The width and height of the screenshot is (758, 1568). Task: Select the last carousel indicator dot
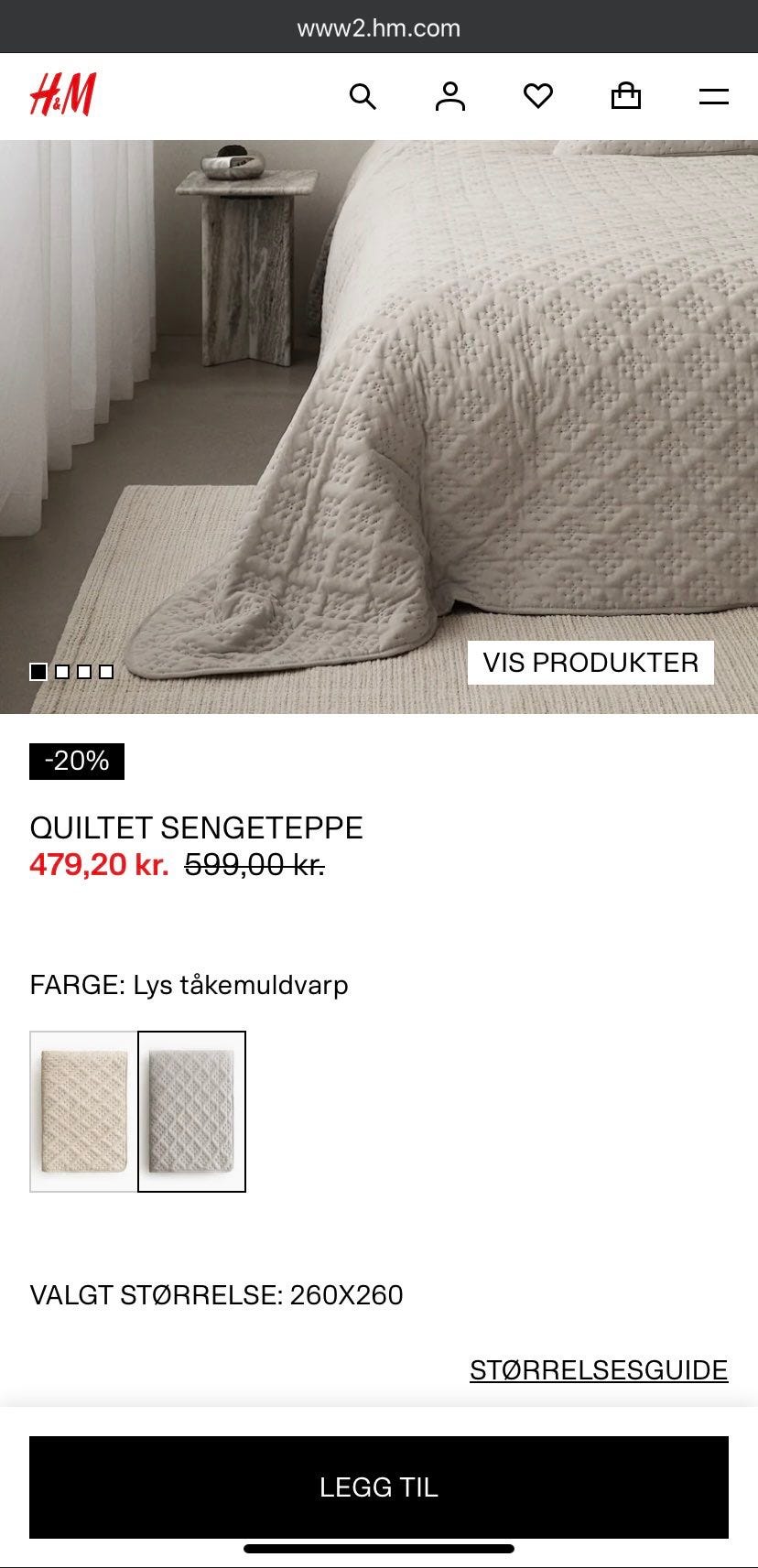[107, 671]
